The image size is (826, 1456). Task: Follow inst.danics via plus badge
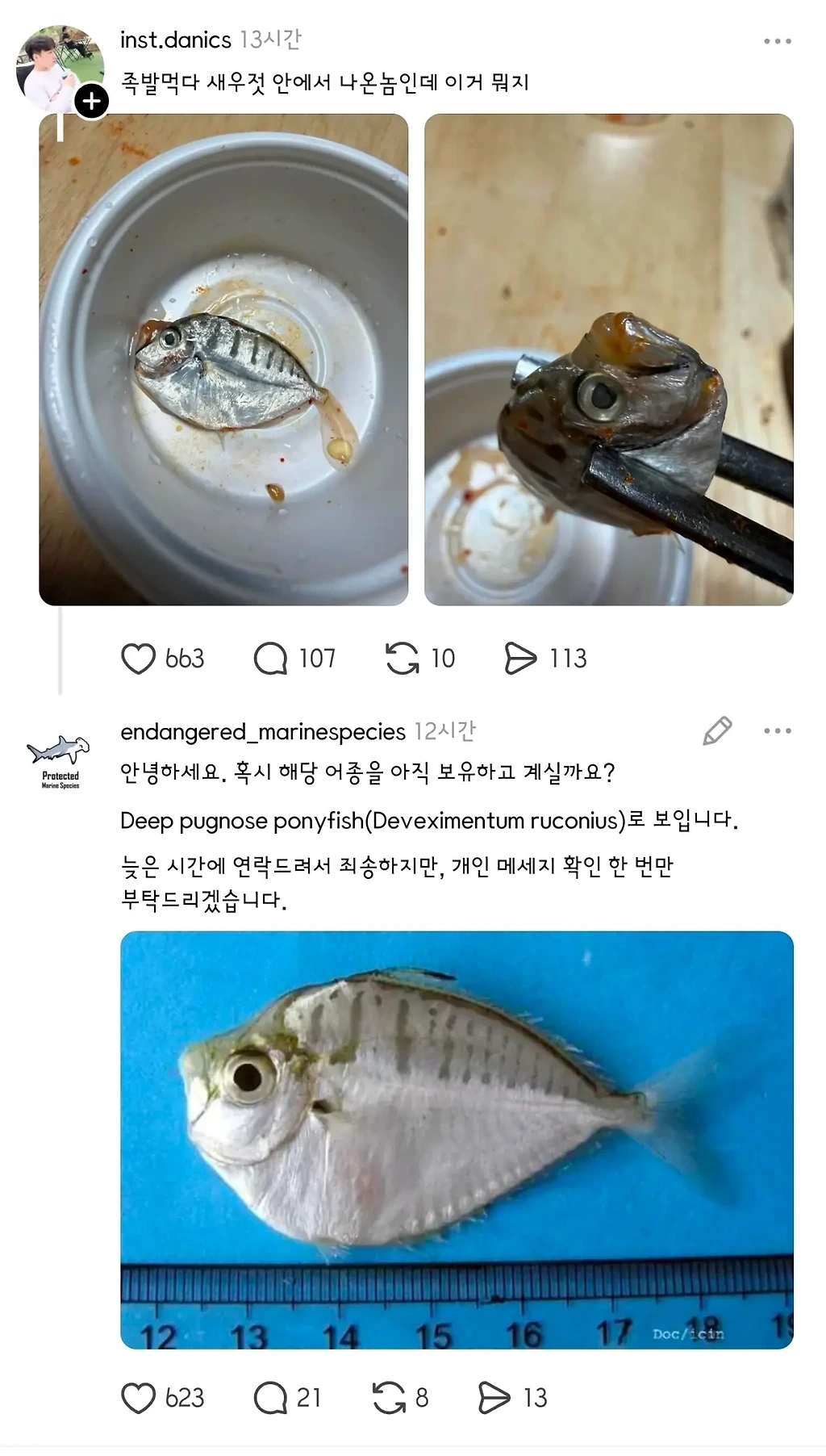[92, 101]
